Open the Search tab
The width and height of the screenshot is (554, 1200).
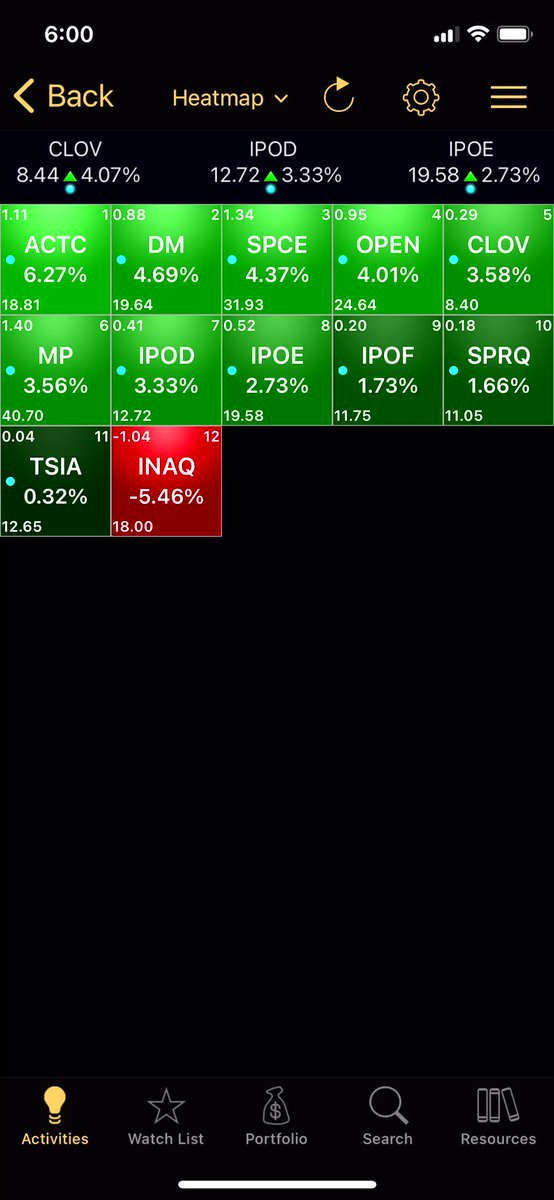click(388, 1116)
